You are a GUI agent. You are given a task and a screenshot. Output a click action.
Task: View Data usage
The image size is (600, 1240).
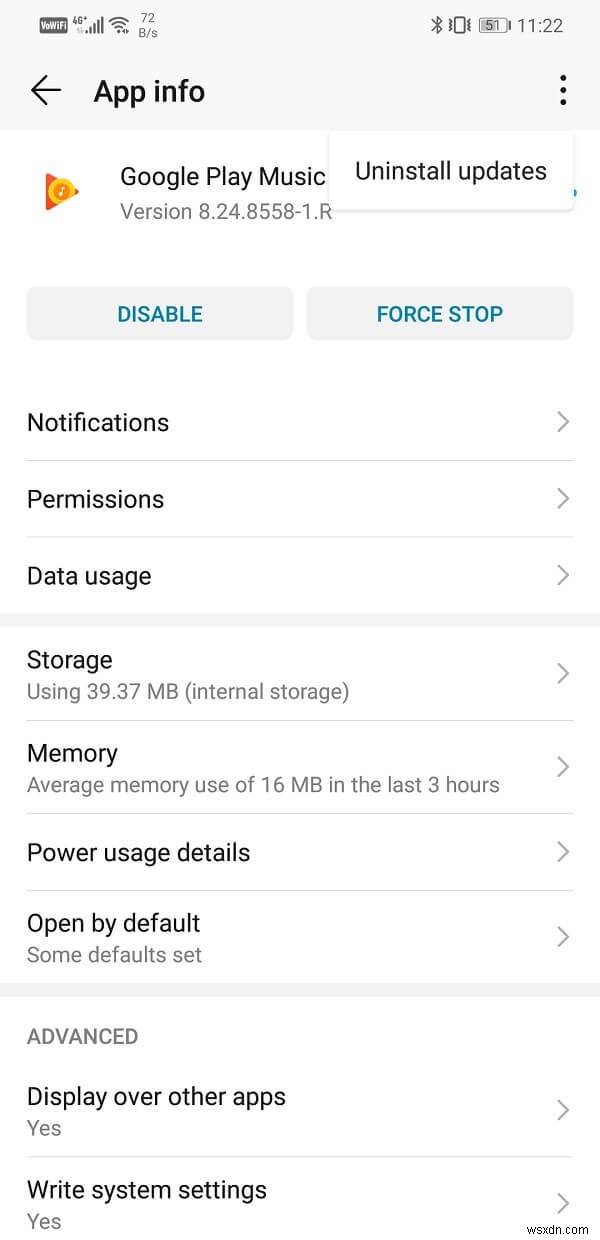tap(299, 576)
